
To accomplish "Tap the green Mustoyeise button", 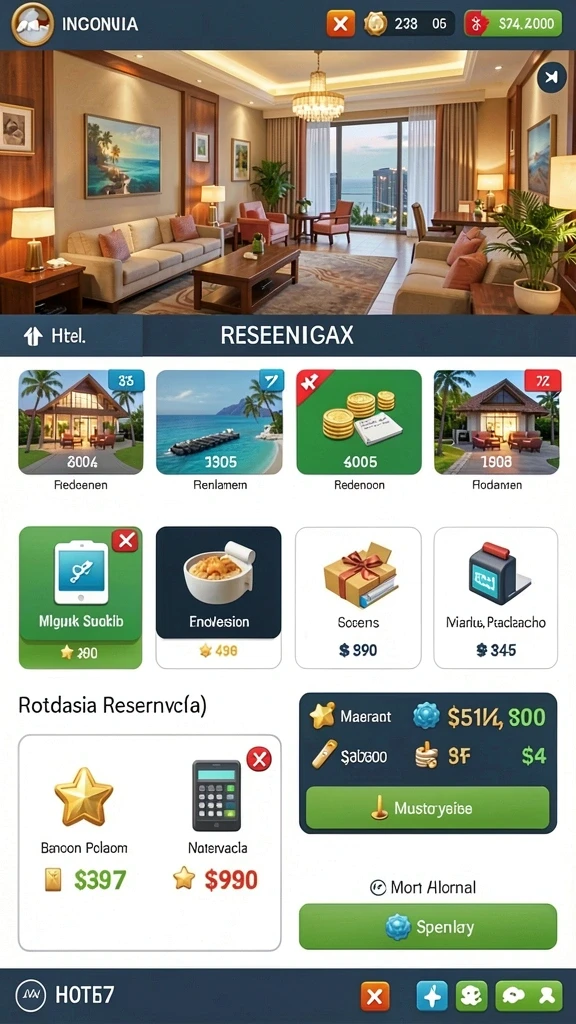I will click(428, 808).
